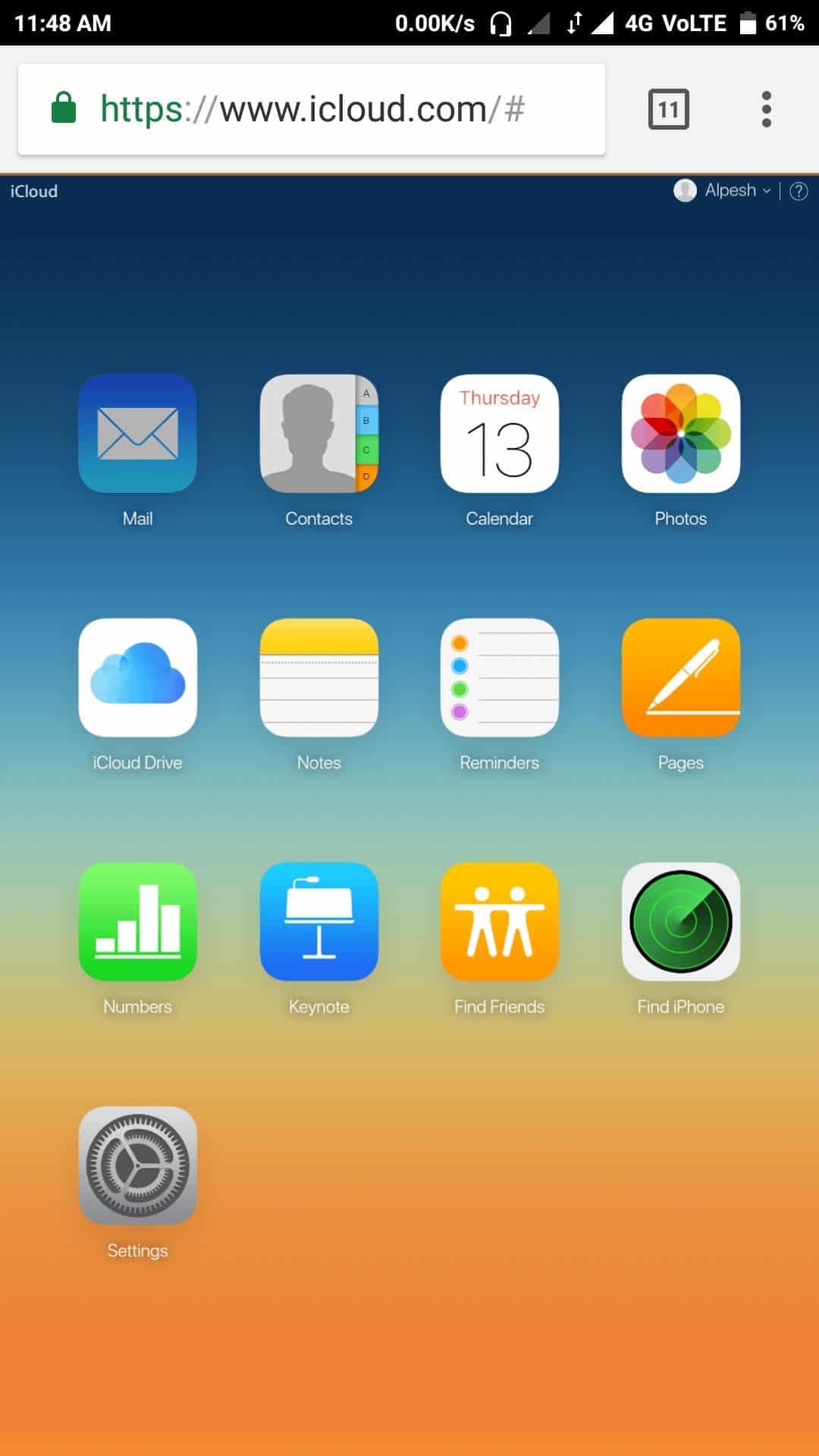This screenshot has height=1456, width=819.
Task: Open the browser overflow menu
Action: pos(767,109)
